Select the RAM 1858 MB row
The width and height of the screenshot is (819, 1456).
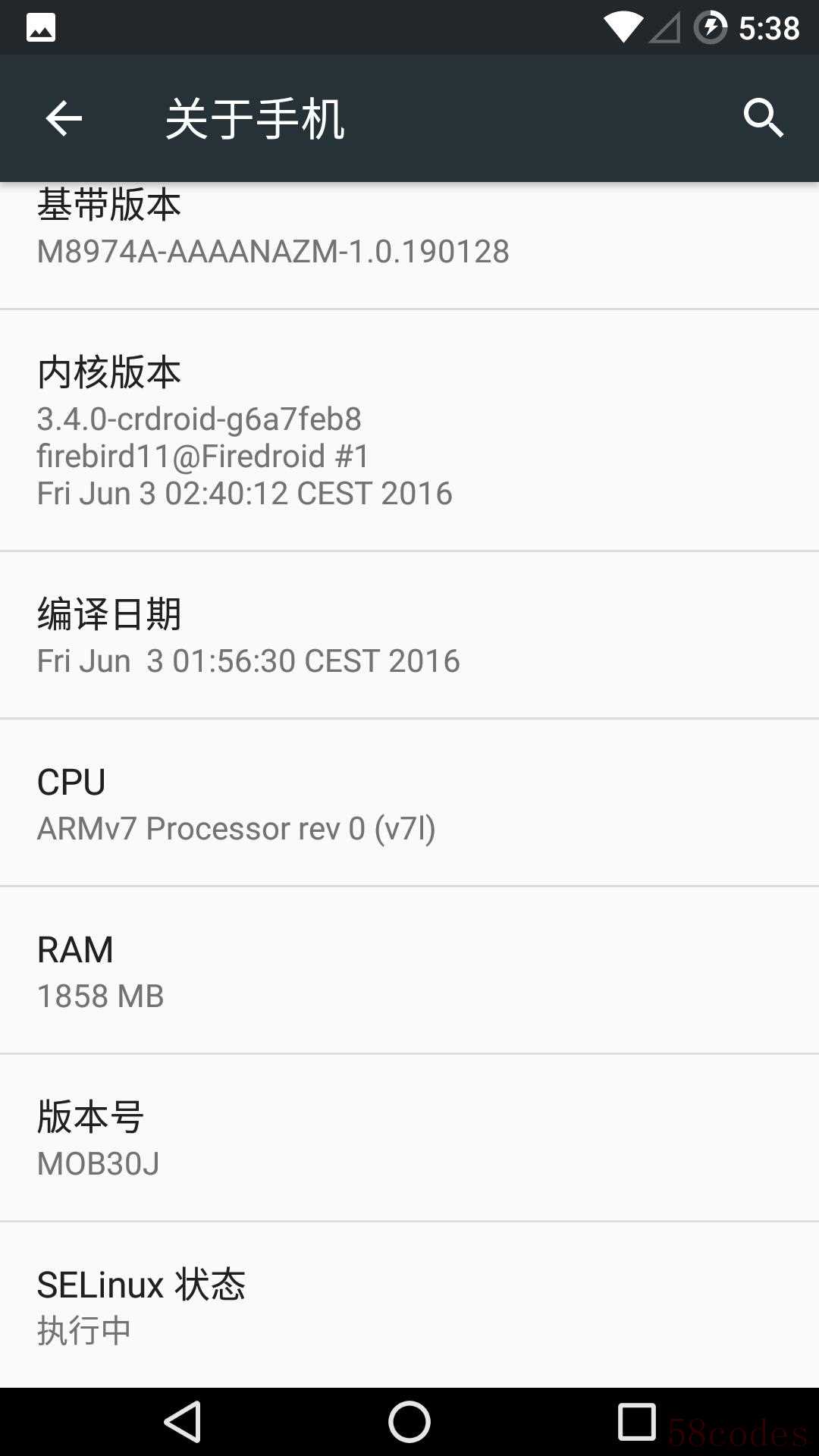(409, 971)
